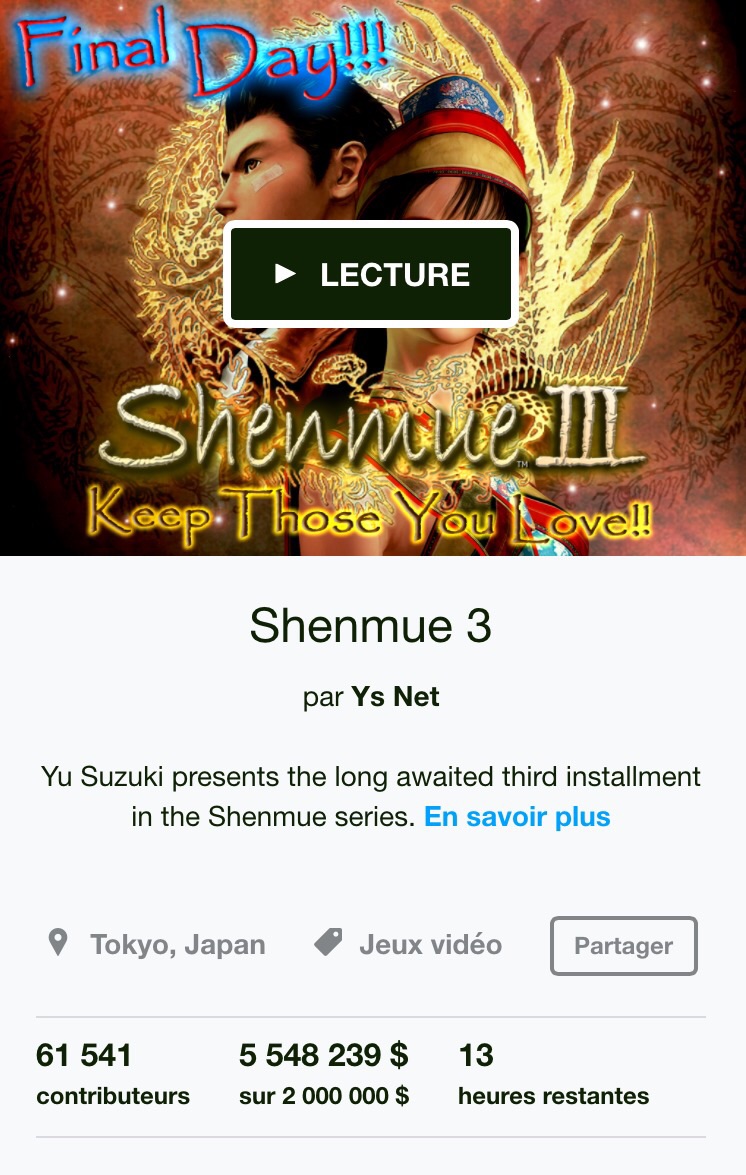Open the Ys Net creator profile
Viewport: 746px width, 1175px height.
395,697
